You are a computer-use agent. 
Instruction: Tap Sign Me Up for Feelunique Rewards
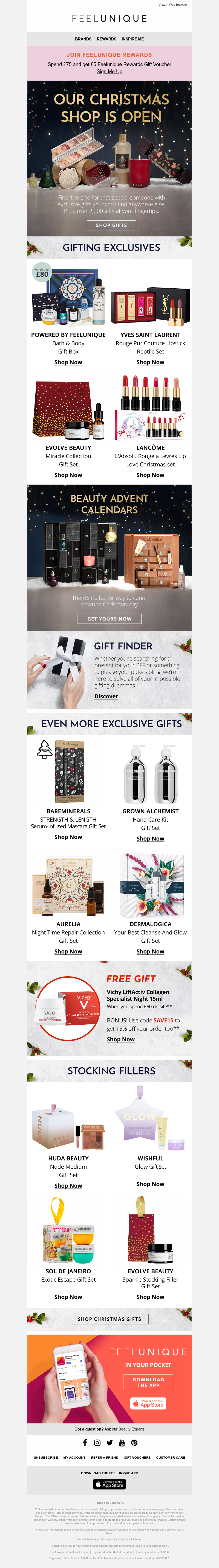pos(109,72)
